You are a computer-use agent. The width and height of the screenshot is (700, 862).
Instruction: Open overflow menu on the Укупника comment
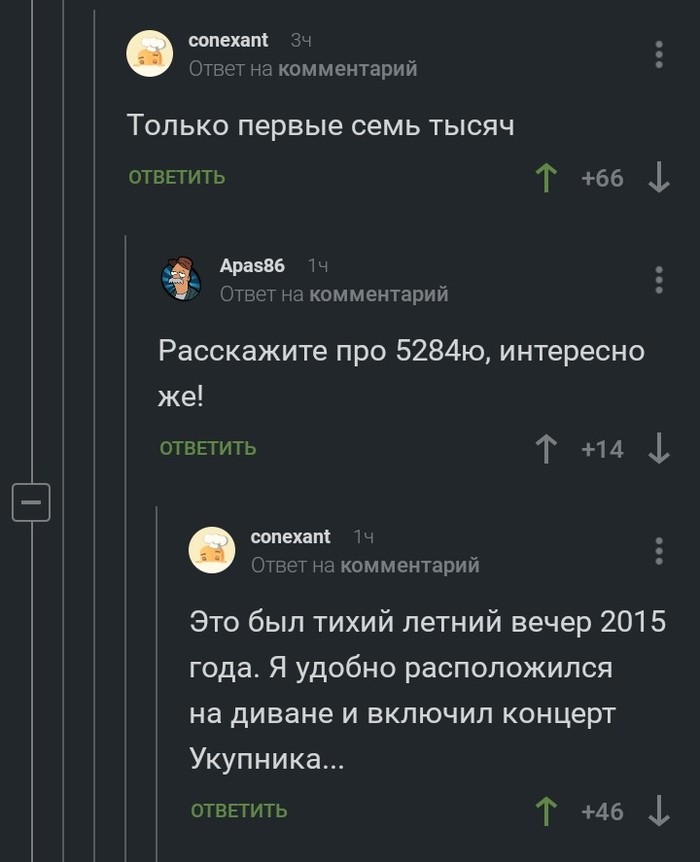[658, 550]
